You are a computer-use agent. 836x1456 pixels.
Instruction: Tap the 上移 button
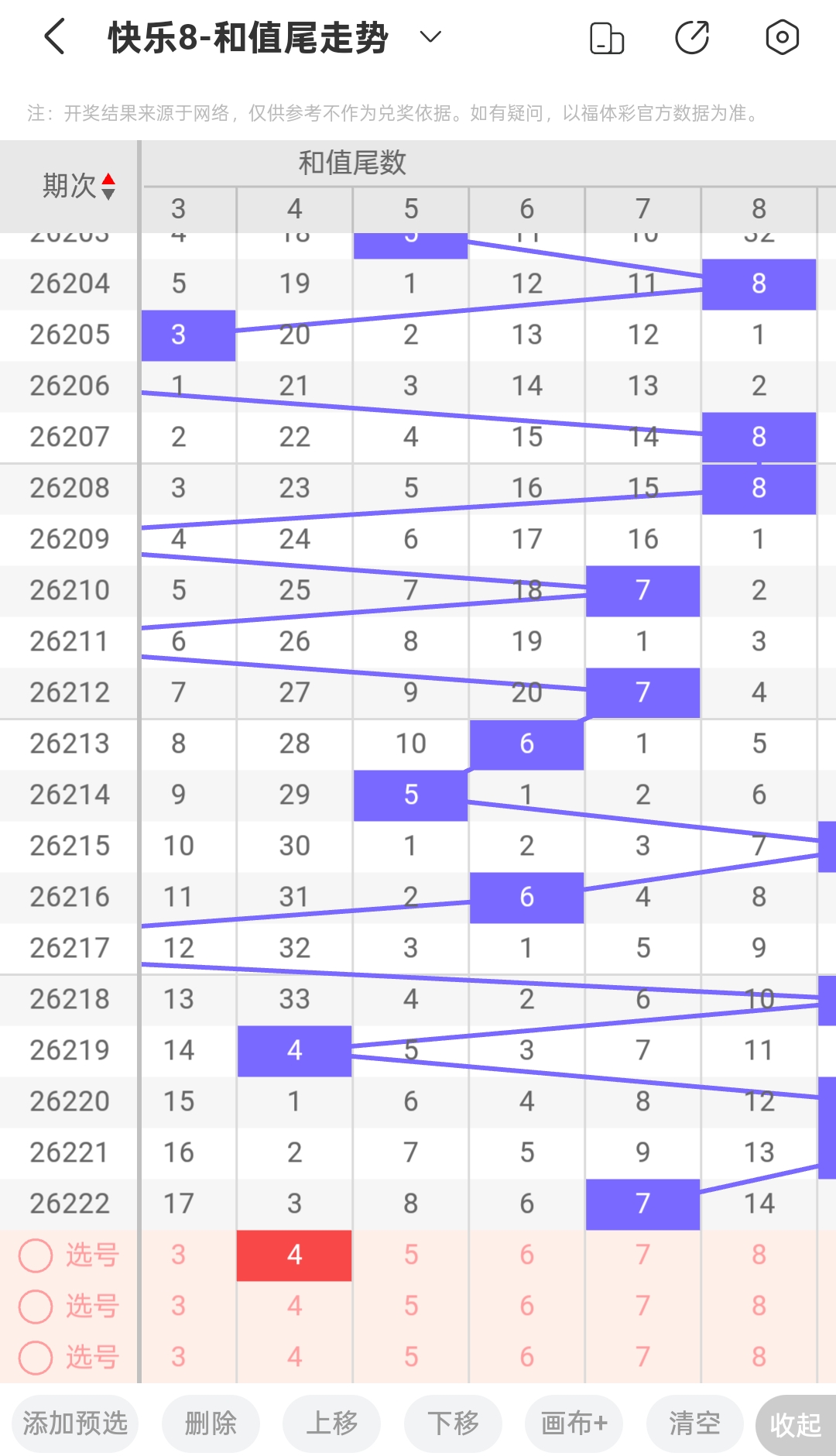pos(331,1423)
